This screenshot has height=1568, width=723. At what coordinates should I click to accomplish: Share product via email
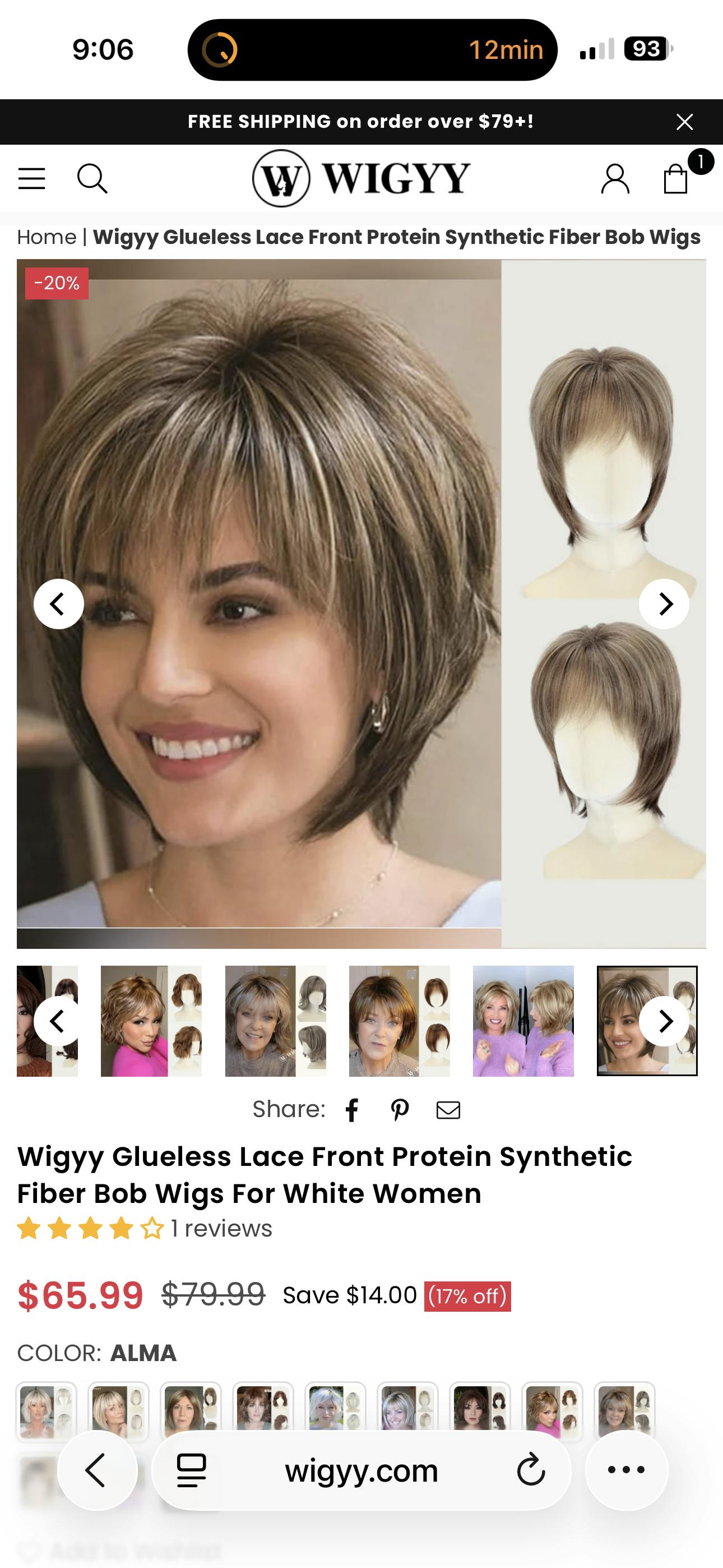tap(448, 1110)
